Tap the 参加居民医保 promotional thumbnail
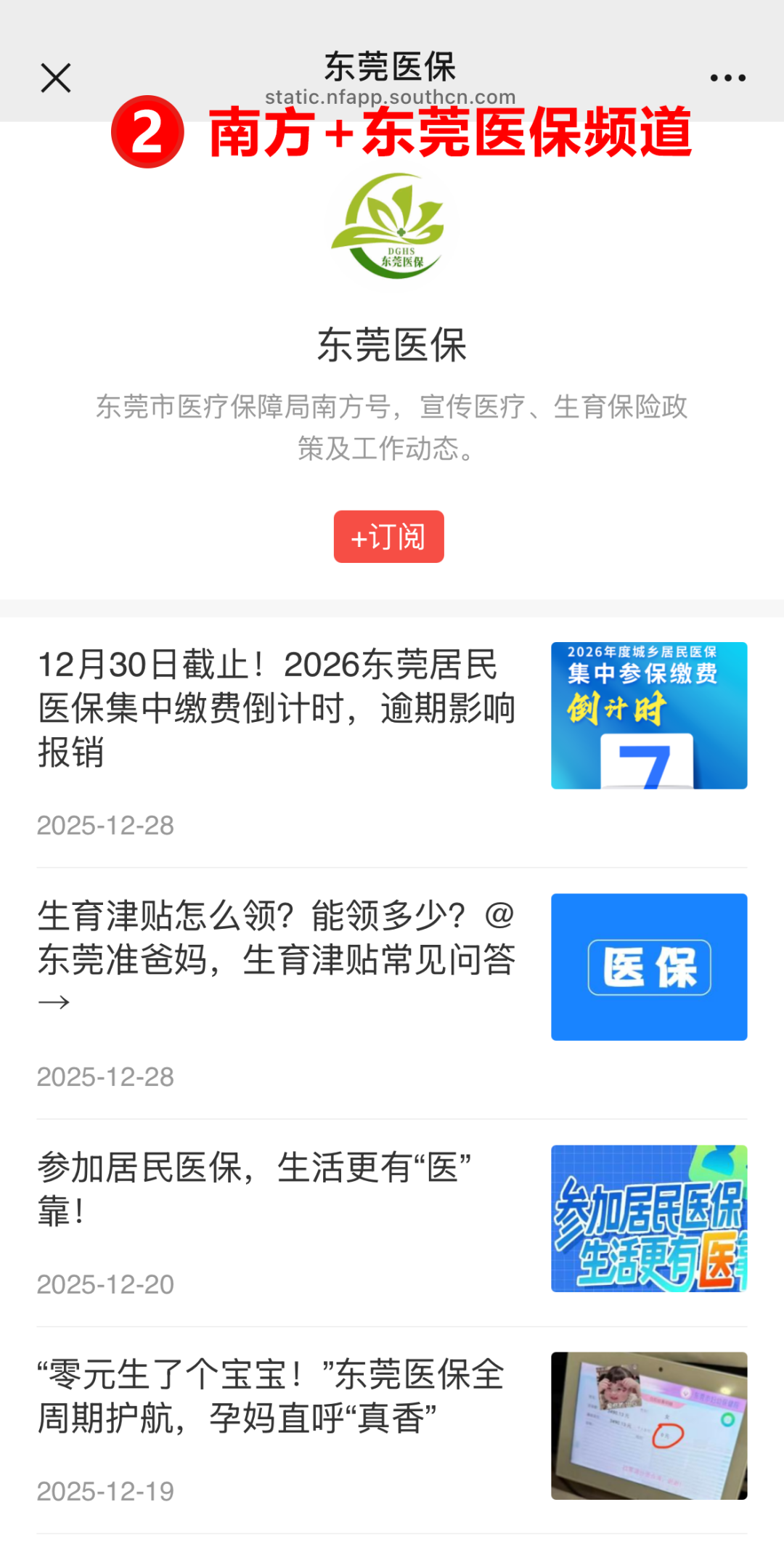784x1555 pixels. coord(648,1220)
